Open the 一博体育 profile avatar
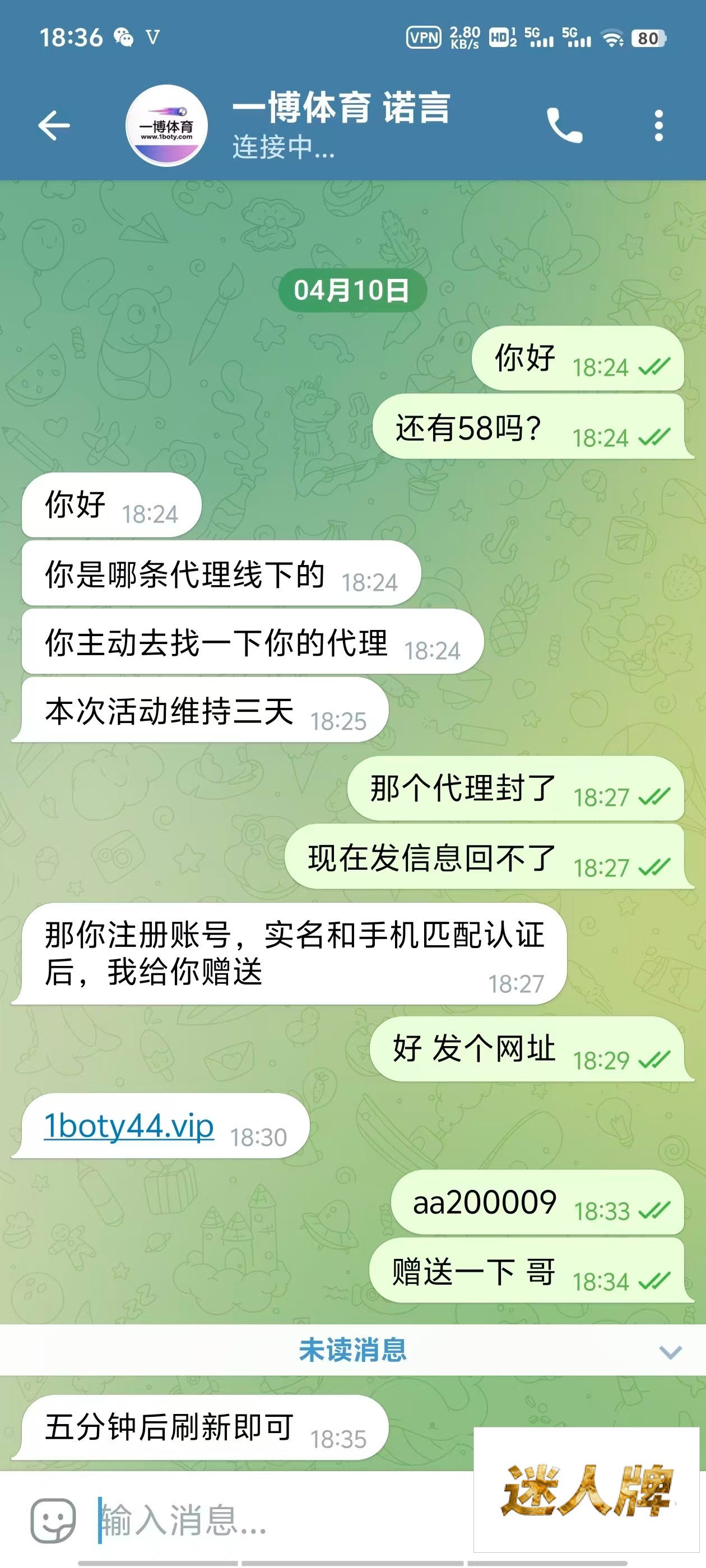 pyautogui.click(x=166, y=126)
